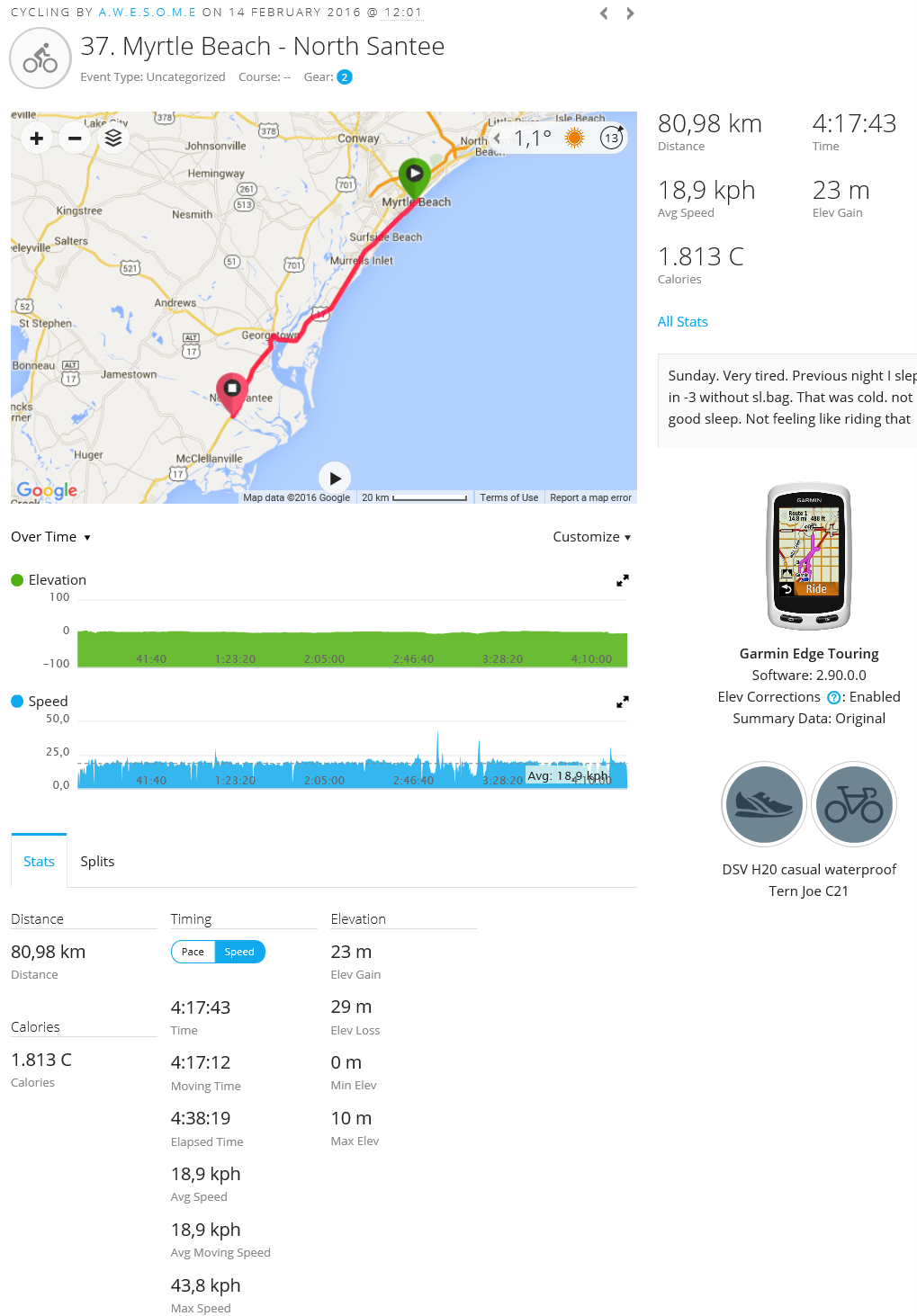
Task: Open Terms of Use on the map
Action: tap(508, 497)
